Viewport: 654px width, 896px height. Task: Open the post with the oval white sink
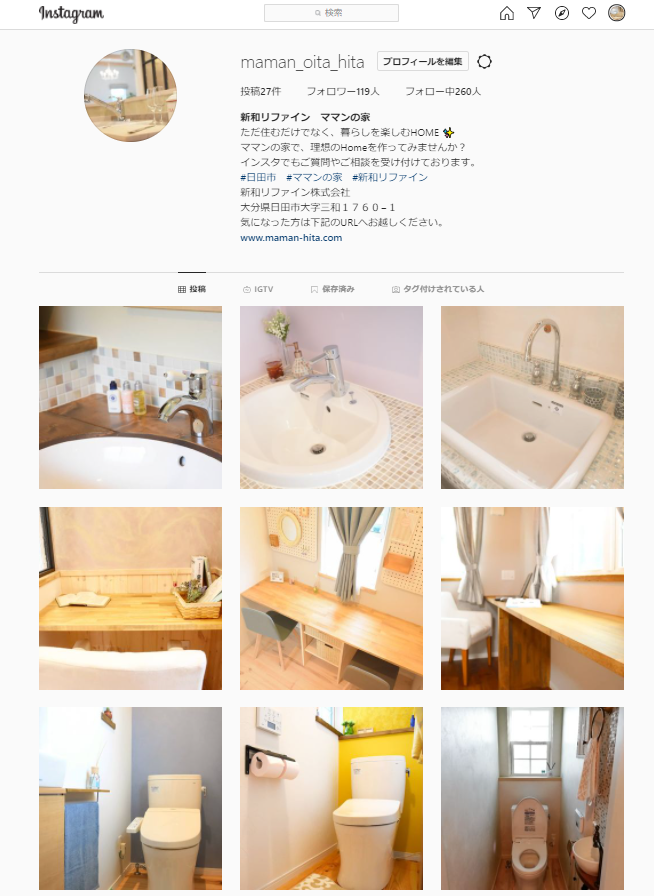pos(331,397)
